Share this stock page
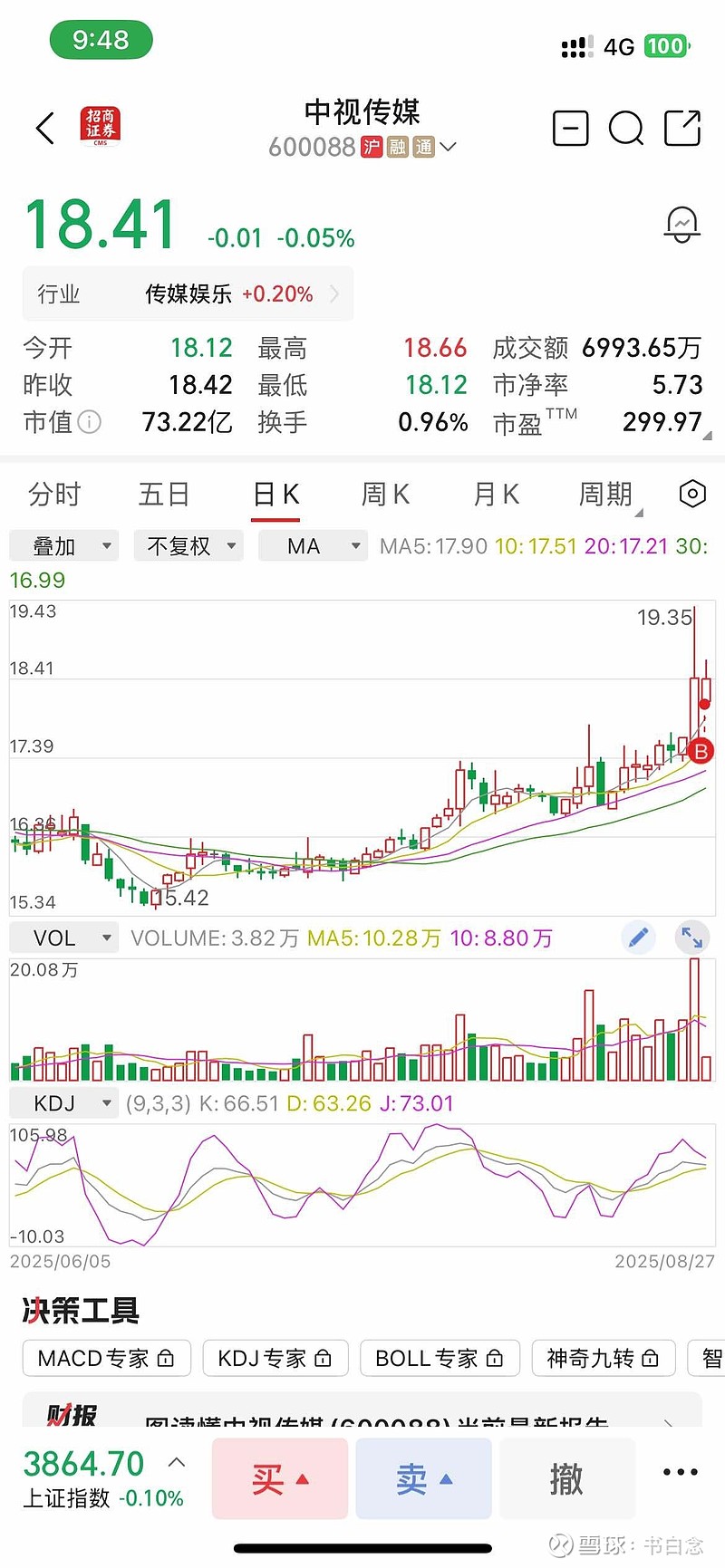This screenshot has height=1568, width=725. pos(682,129)
